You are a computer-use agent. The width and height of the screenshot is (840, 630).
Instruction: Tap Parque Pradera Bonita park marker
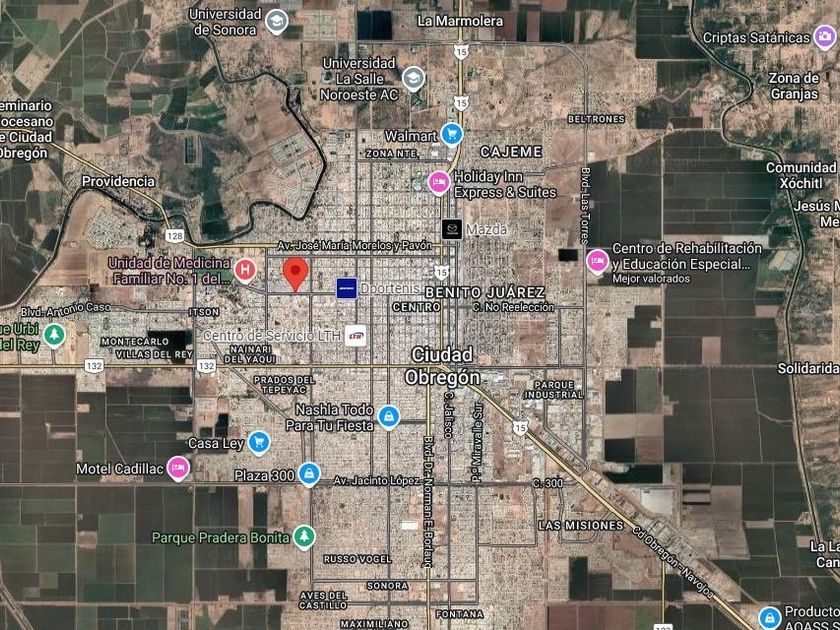(304, 537)
